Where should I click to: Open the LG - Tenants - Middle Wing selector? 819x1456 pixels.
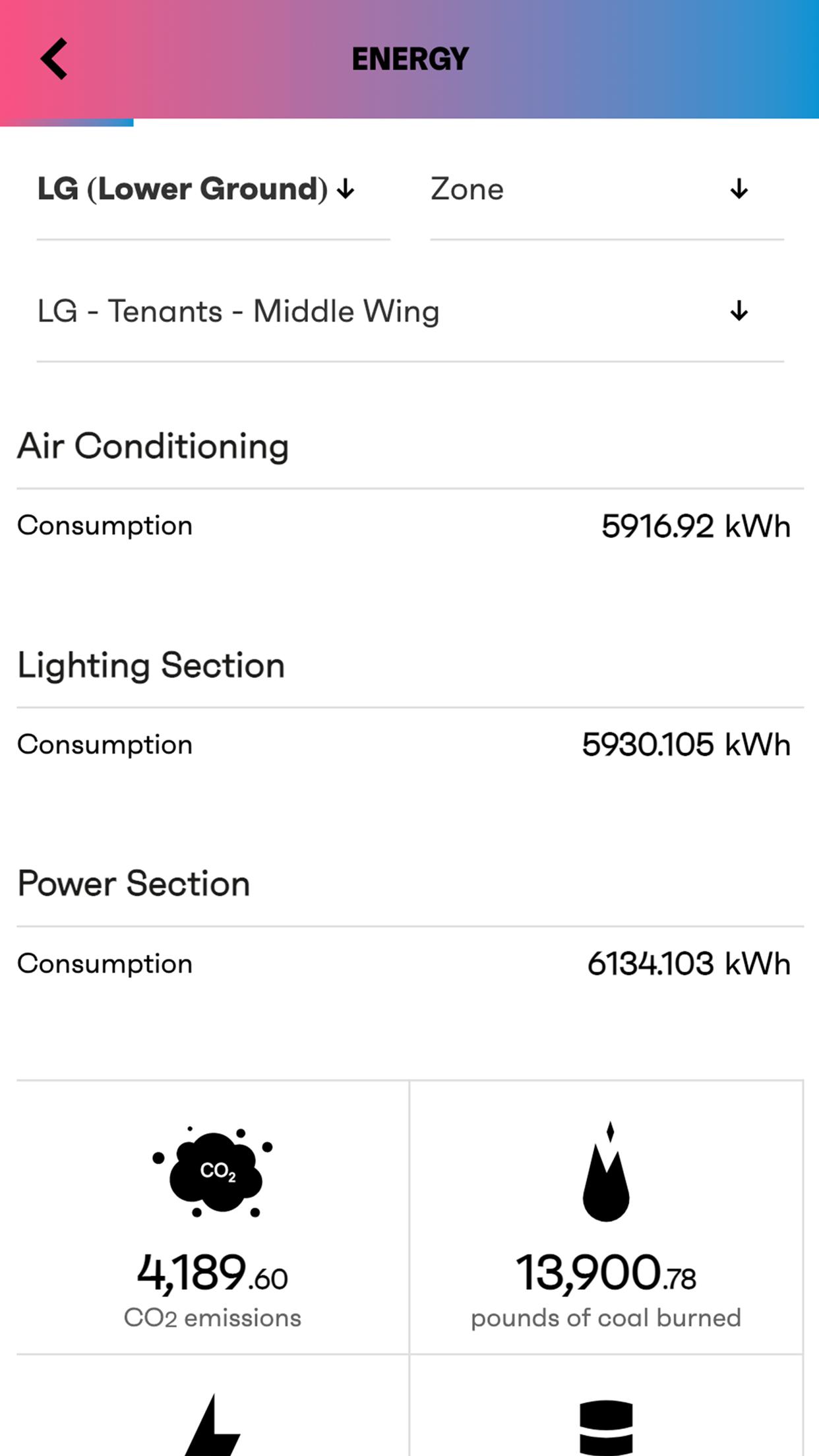409,311
